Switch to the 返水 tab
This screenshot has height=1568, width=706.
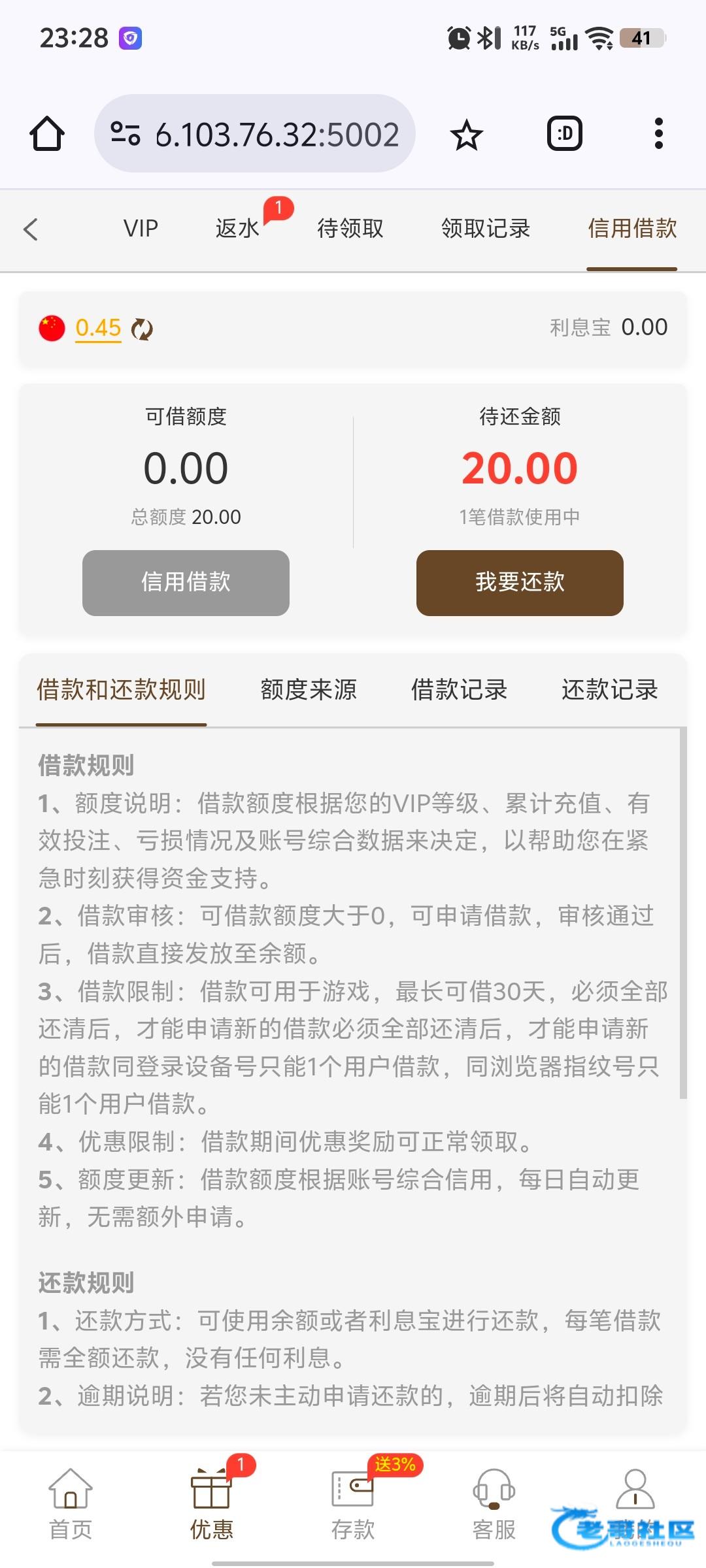pos(237,229)
